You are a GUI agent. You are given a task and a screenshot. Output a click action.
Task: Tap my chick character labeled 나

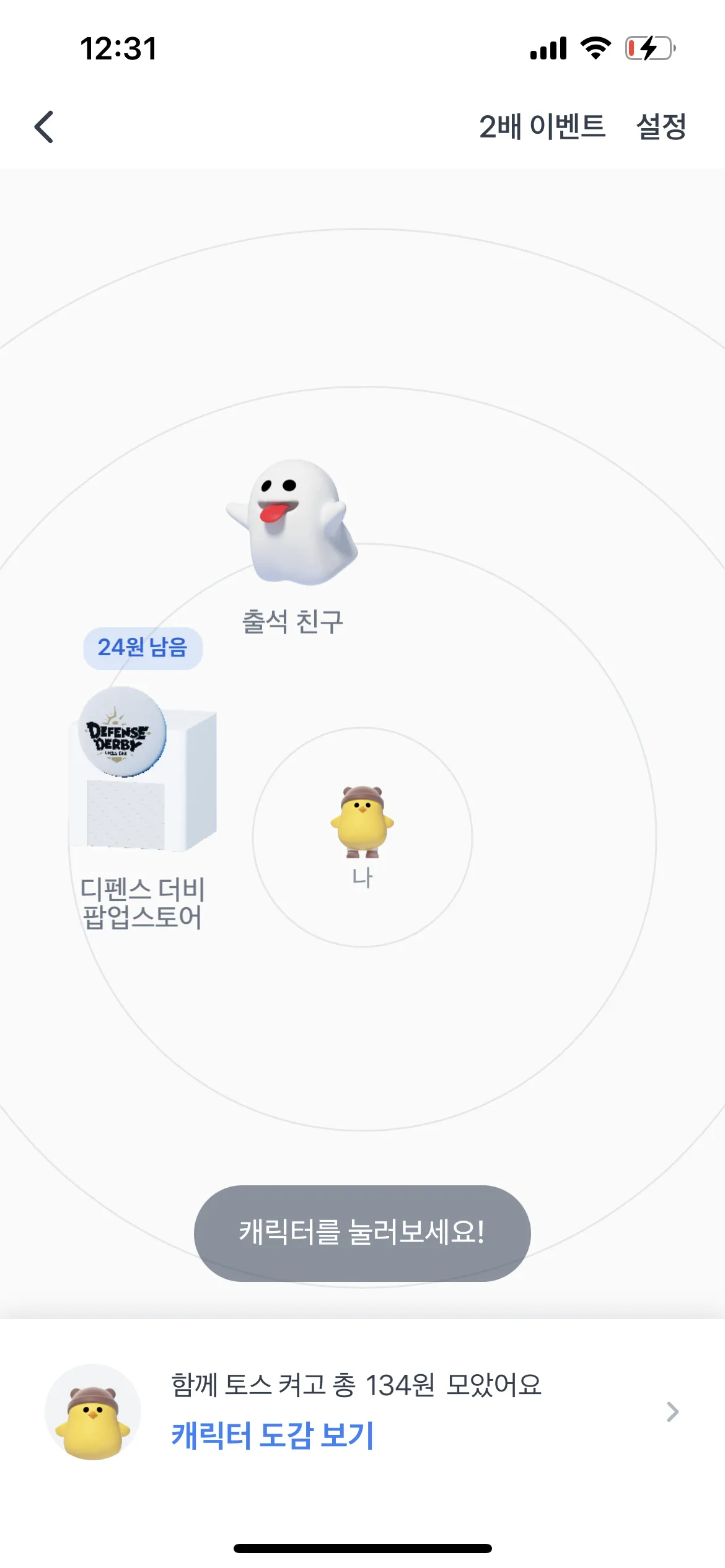coord(362,822)
